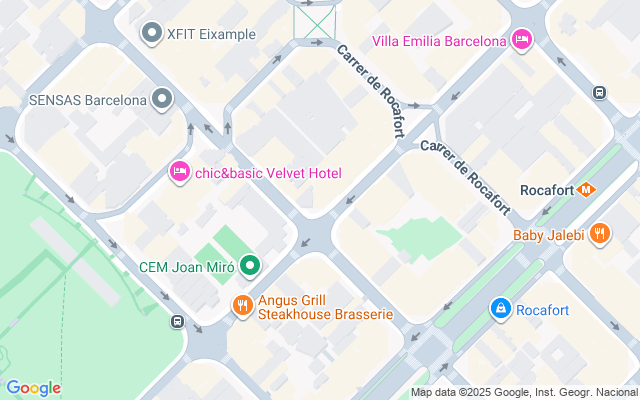The width and height of the screenshot is (640, 400).
Task: Select the blue Rocafort shopping pin
Action: click(500, 310)
